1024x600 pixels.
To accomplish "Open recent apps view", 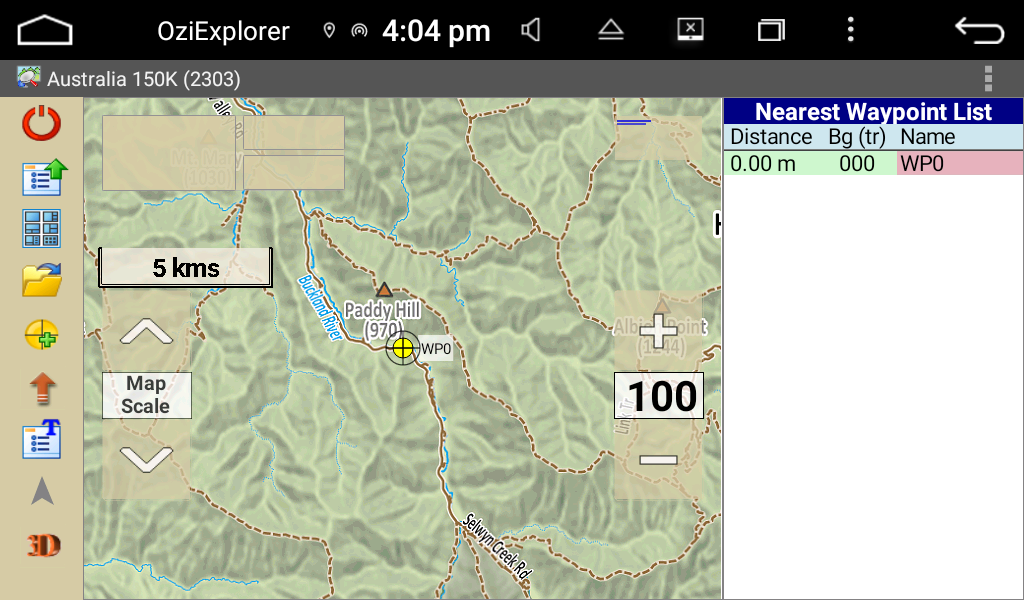I will (x=771, y=30).
